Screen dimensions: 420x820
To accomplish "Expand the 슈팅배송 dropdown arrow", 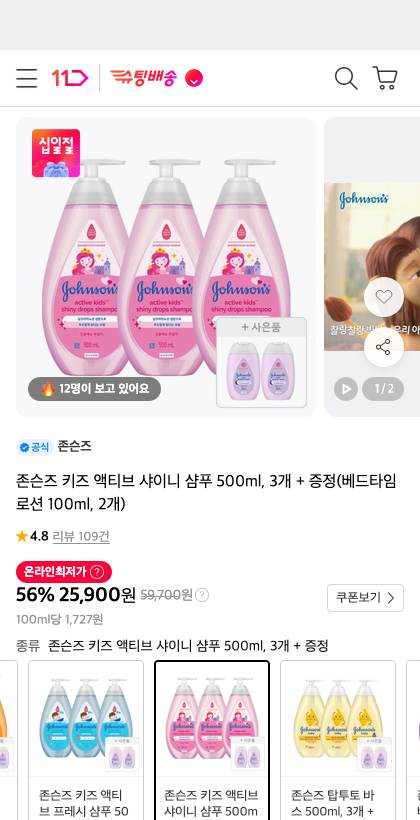I will tap(194, 78).
